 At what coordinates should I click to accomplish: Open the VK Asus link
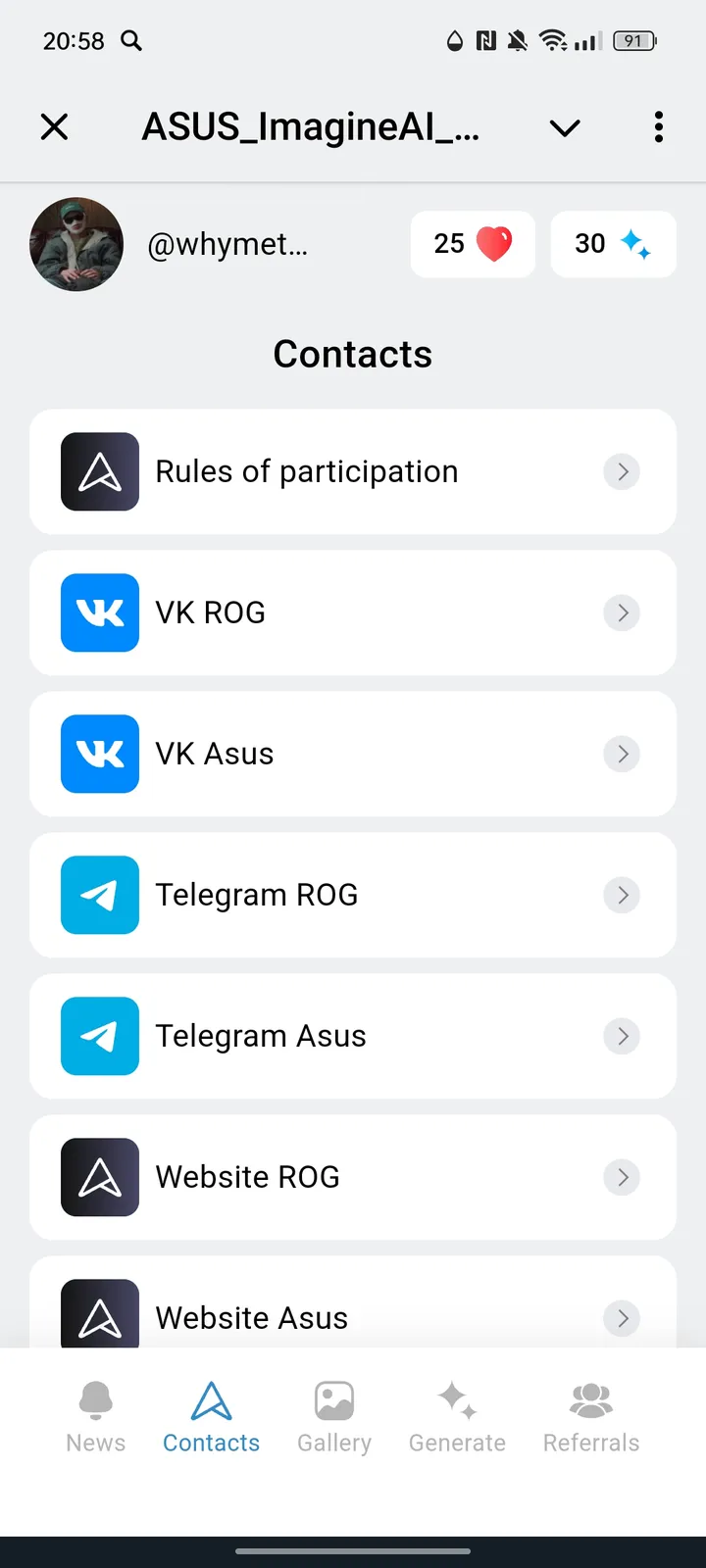pos(353,754)
